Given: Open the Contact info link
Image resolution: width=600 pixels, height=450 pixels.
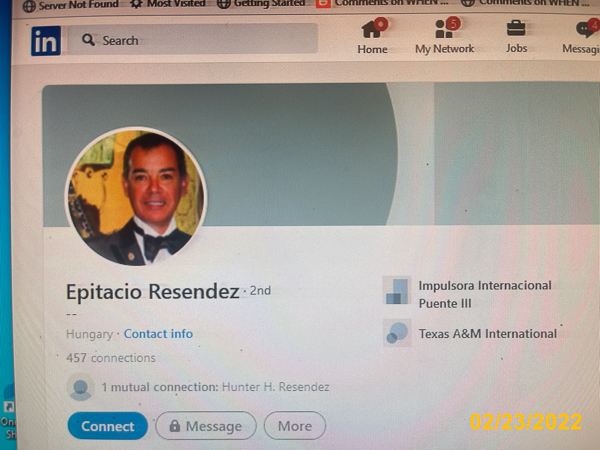Looking at the screenshot, I should point(158,333).
